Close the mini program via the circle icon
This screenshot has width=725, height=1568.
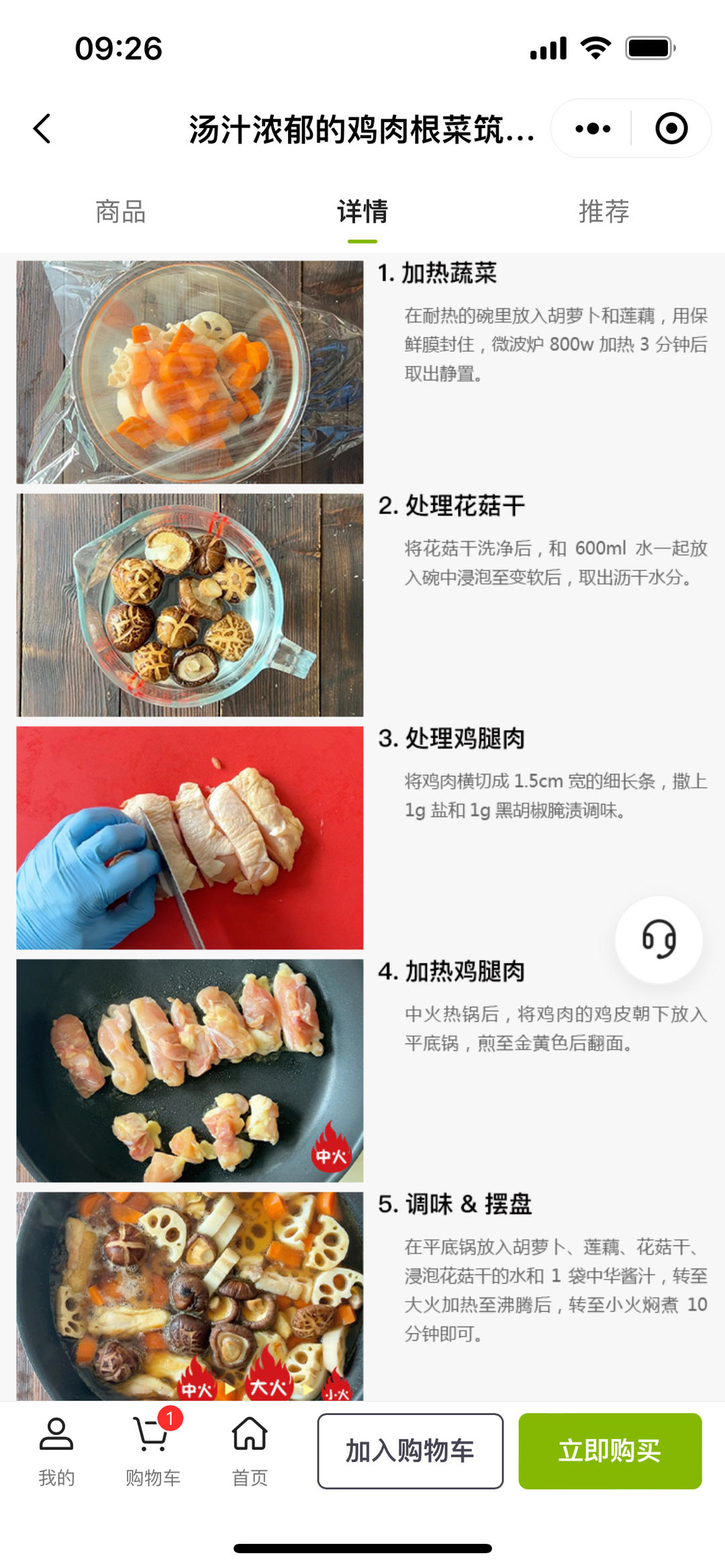(671, 128)
